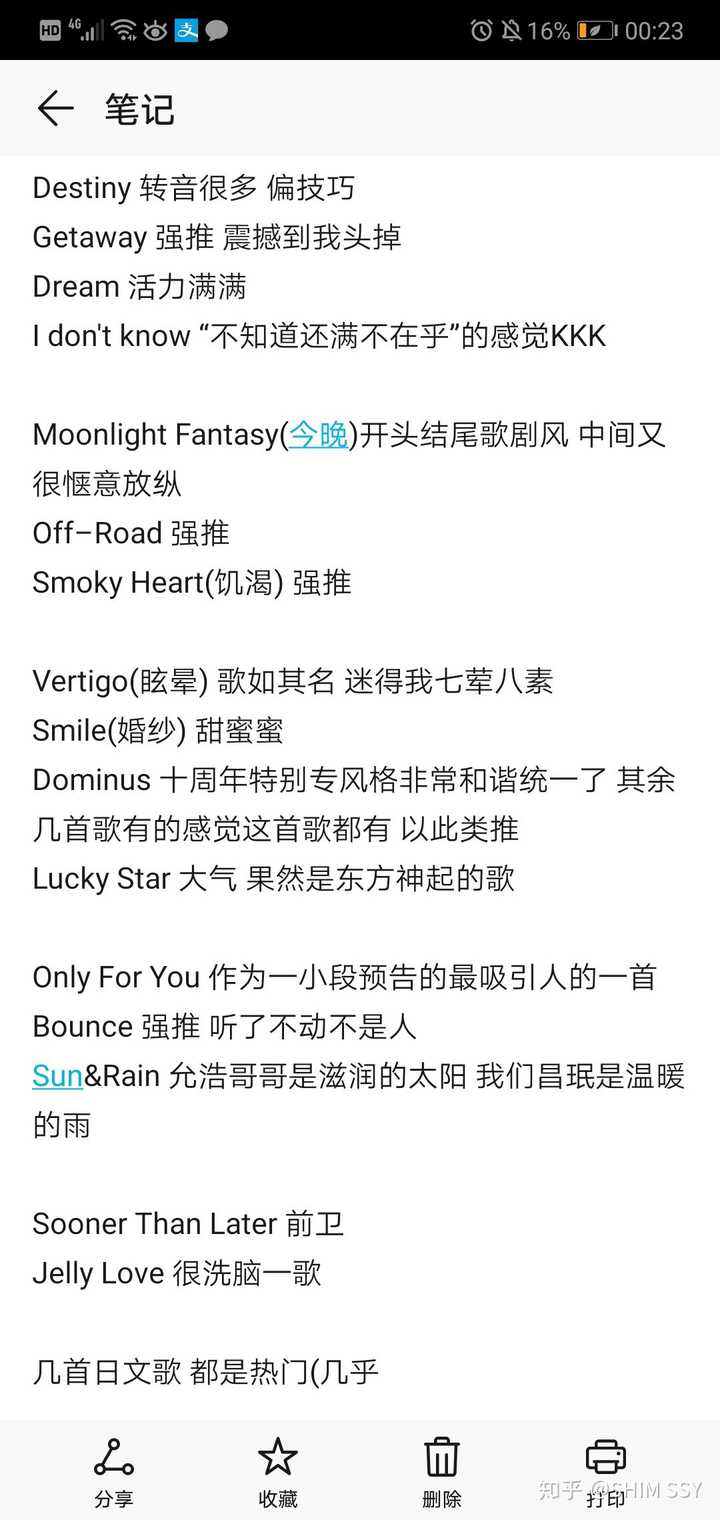Tap the muted notifications bell icon
Image resolution: width=720 pixels, height=1520 pixels.
(x=512, y=30)
